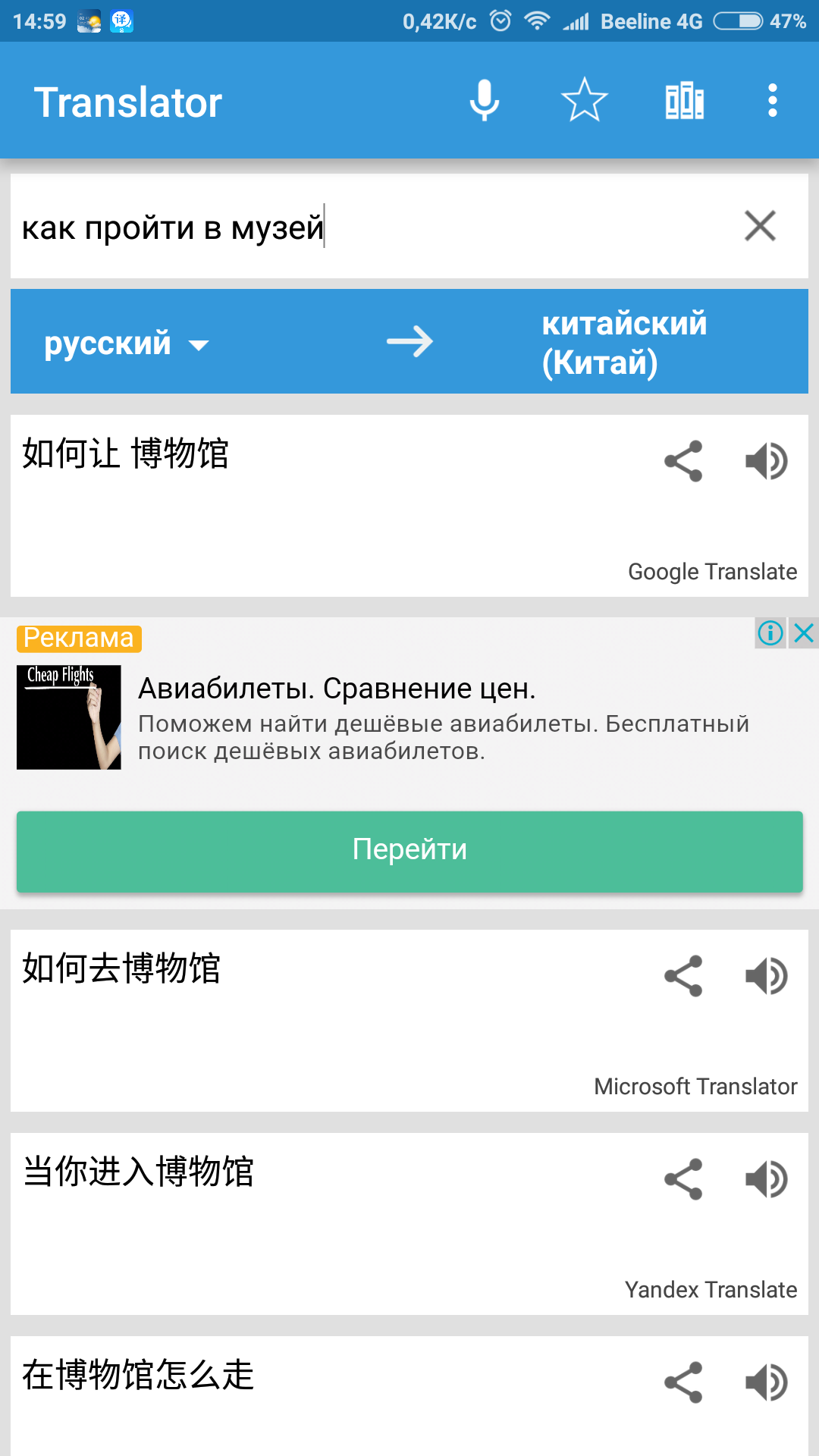This screenshot has height=1456, width=819.
Task: Clear the entered text with X
Action: pyautogui.click(x=760, y=226)
